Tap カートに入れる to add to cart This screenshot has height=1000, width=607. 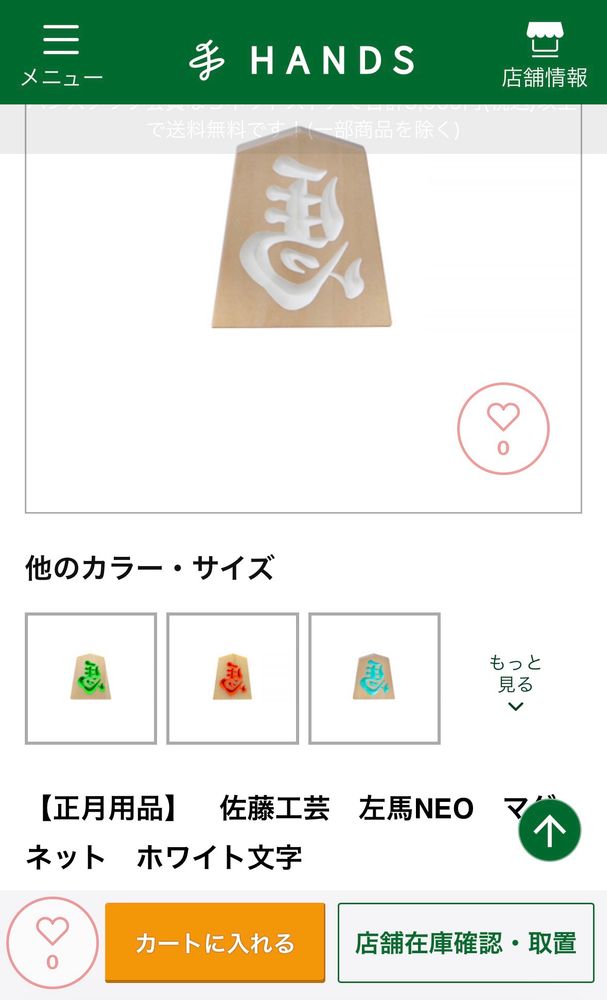(x=215, y=943)
